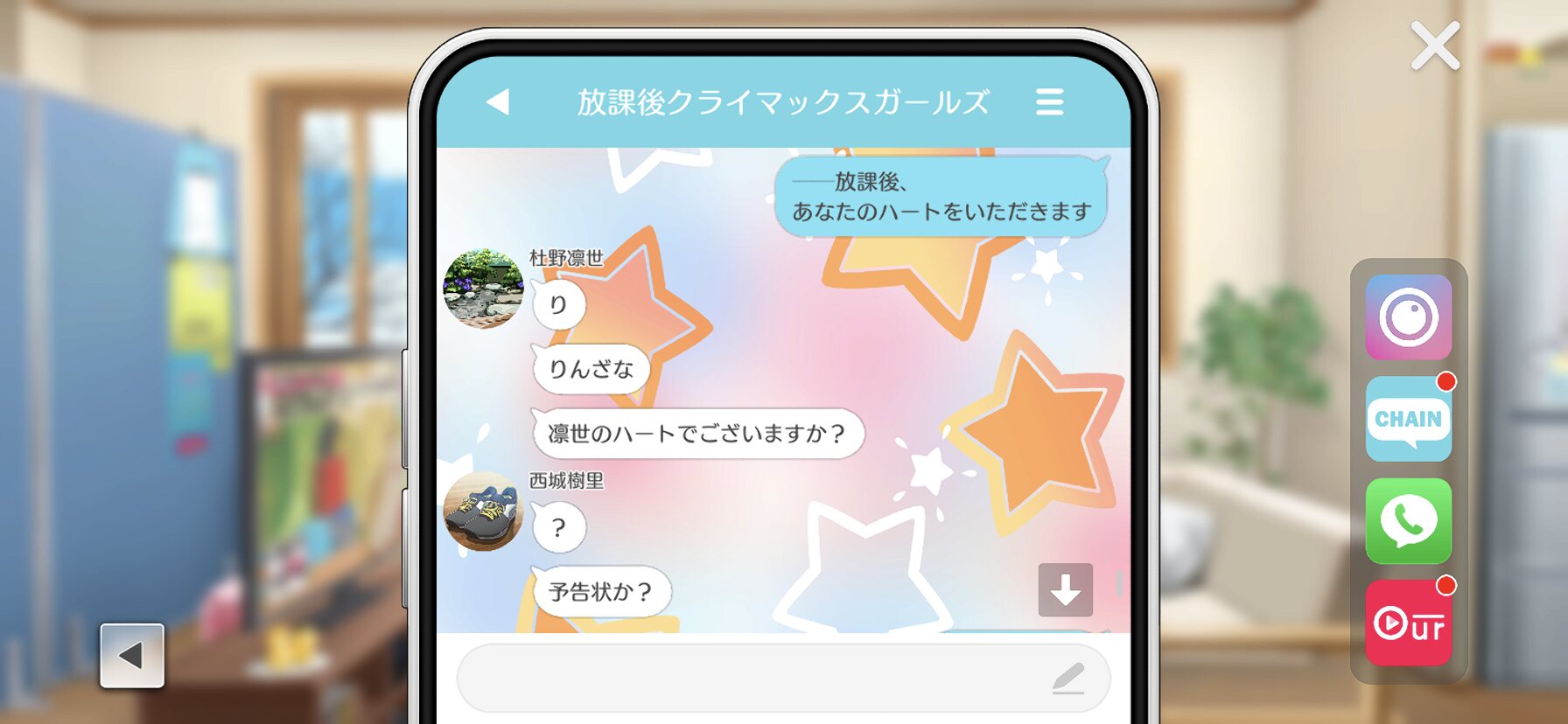Close the phone screen overlay
The width and height of the screenshot is (1568, 724).
1435,45
